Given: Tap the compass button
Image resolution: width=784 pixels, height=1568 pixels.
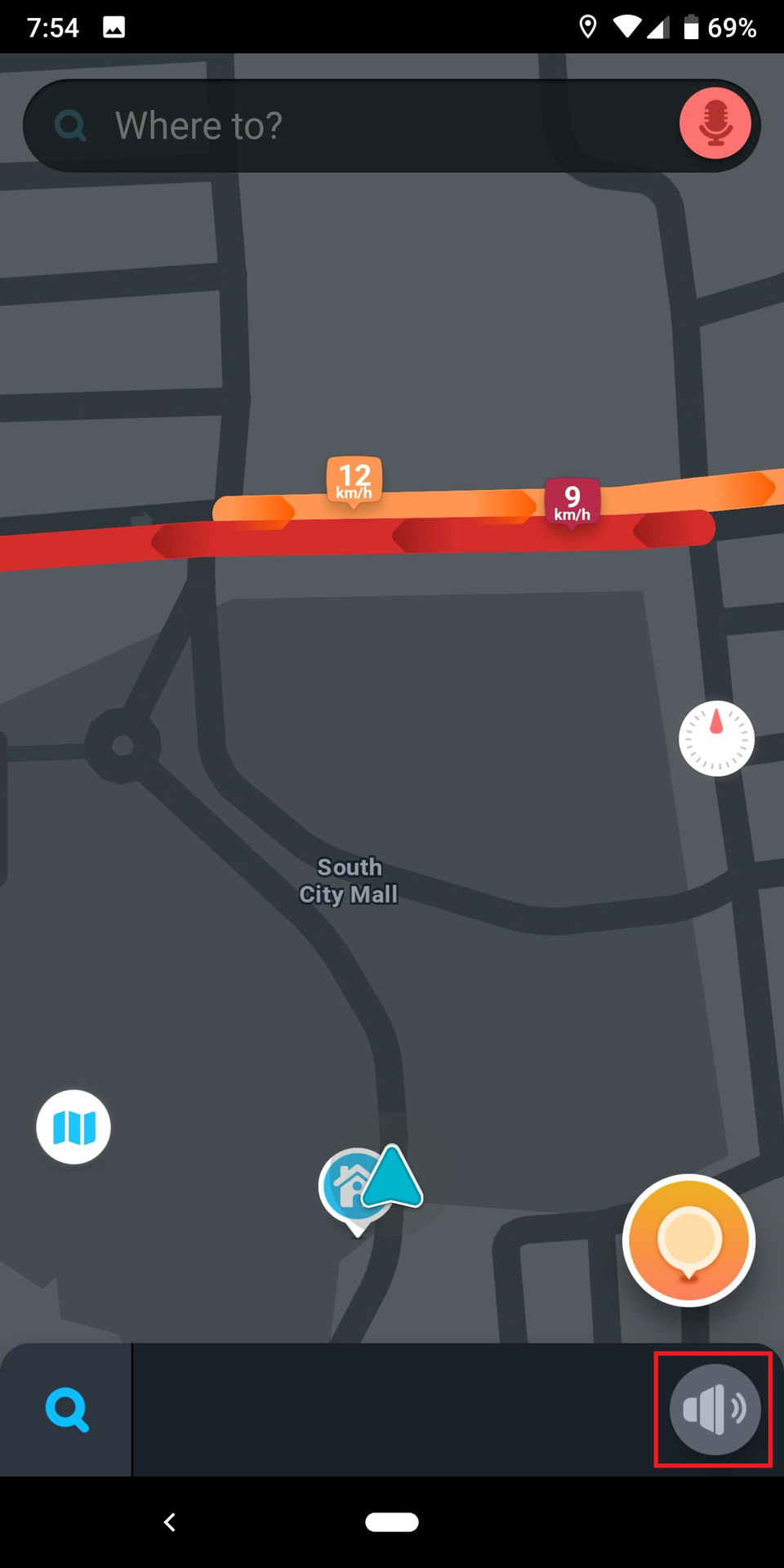Looking at the screenshot, I should 716,738.
